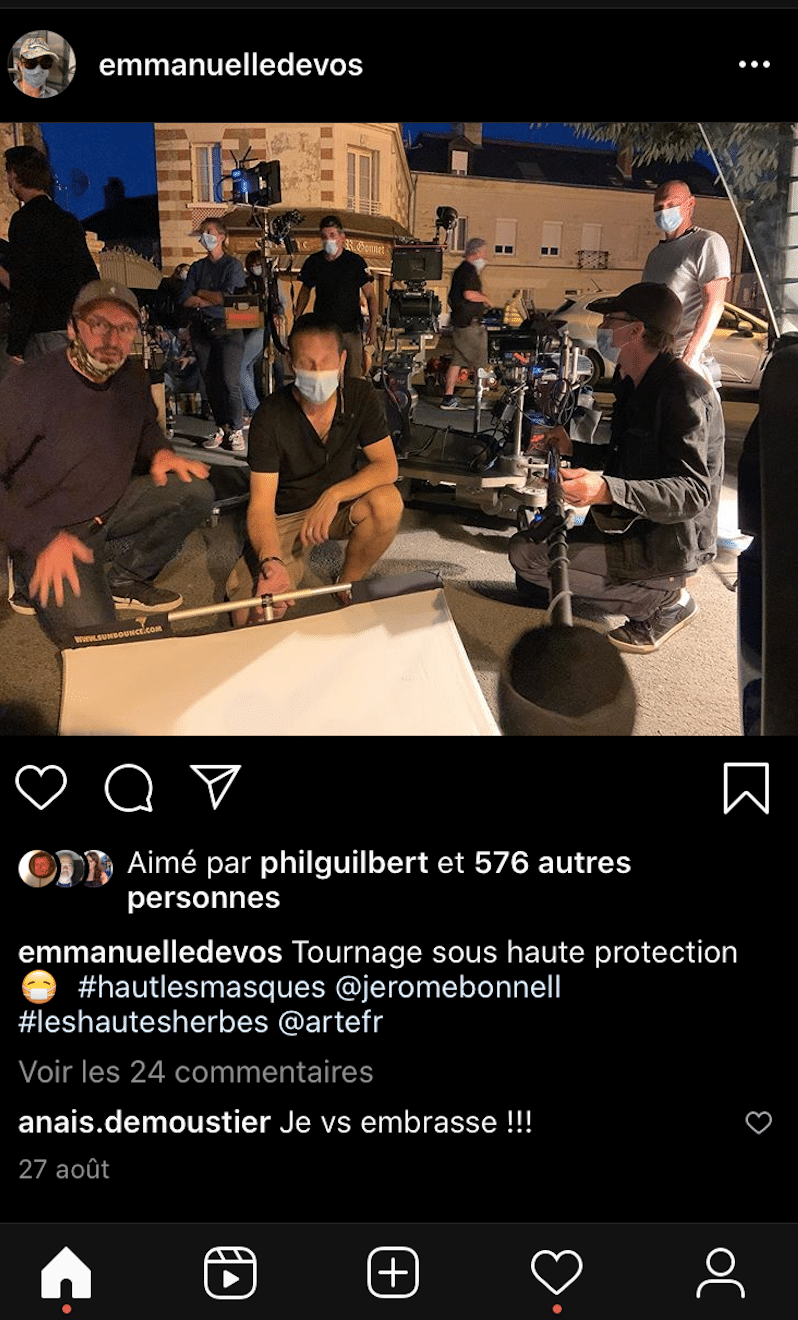Open the comment bubble under the photo
Screen dimensions: 798x1320
(x=129, y=788)
